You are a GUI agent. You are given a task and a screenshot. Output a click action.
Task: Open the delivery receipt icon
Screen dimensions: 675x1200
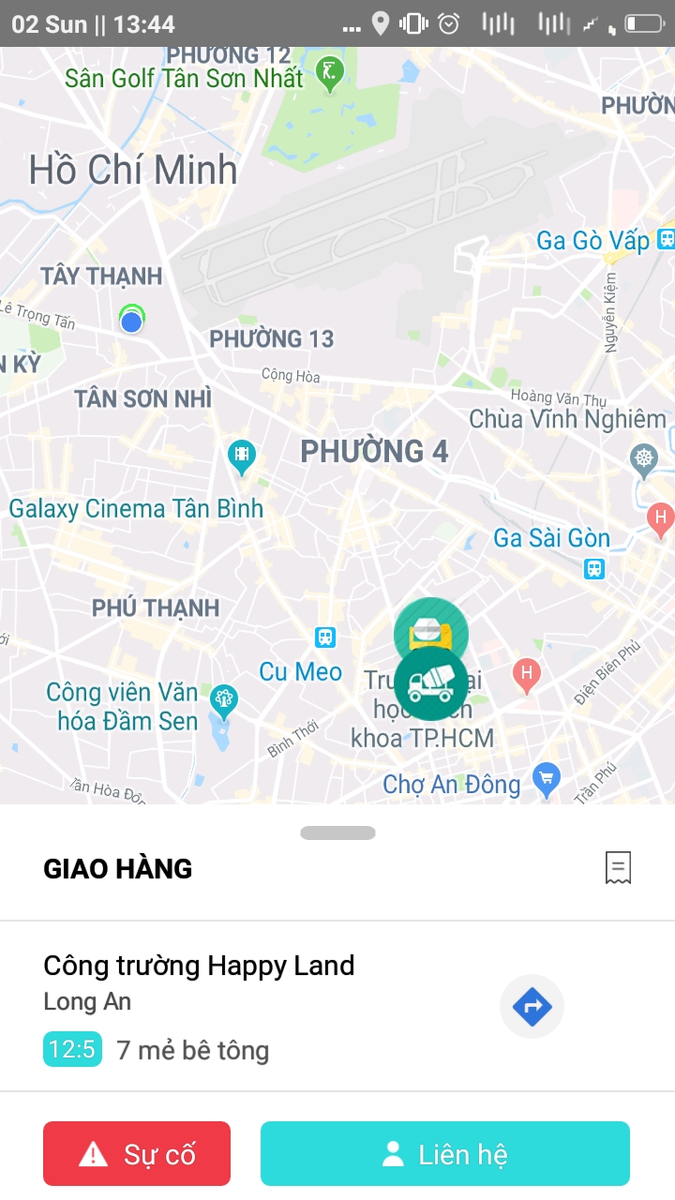tap(618, 868)
